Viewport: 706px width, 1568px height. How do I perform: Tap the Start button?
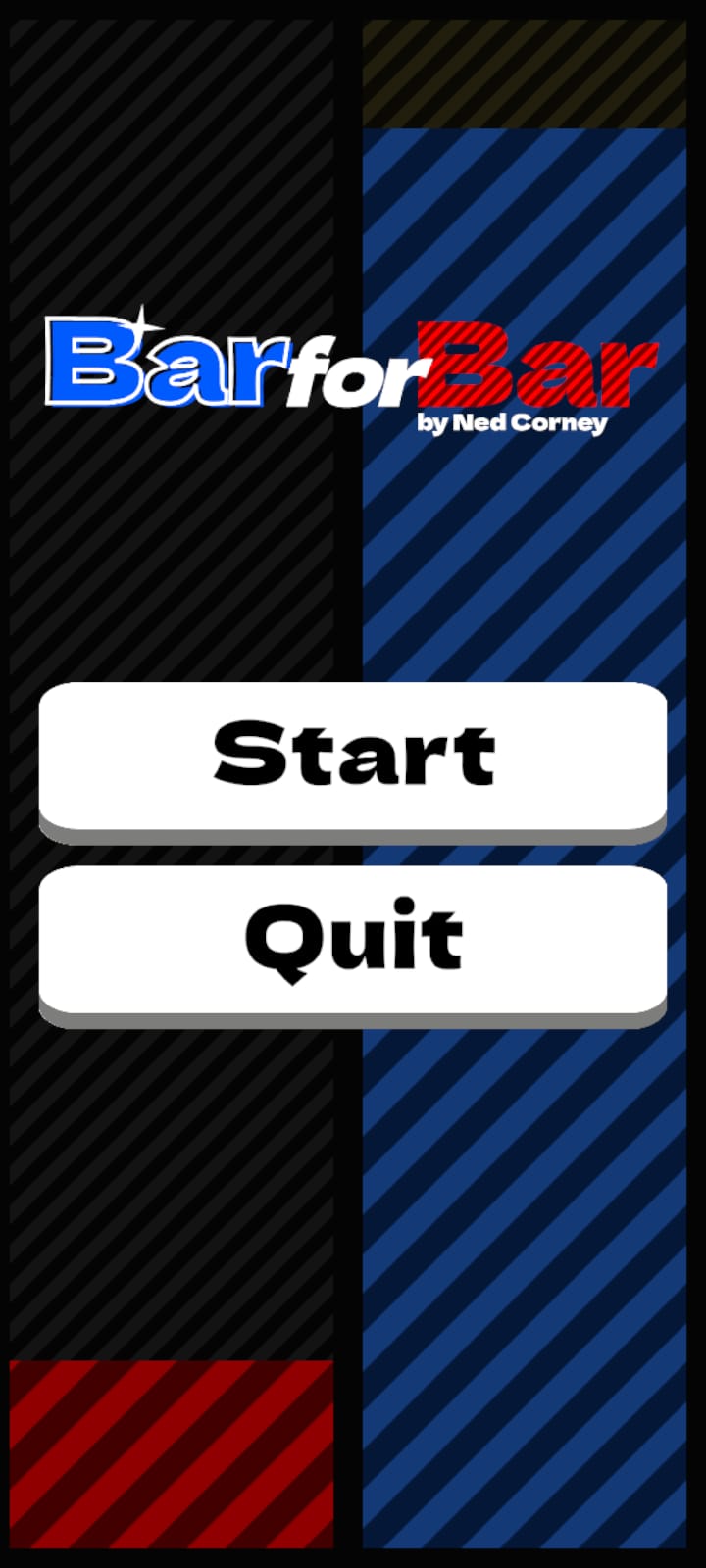353,755
